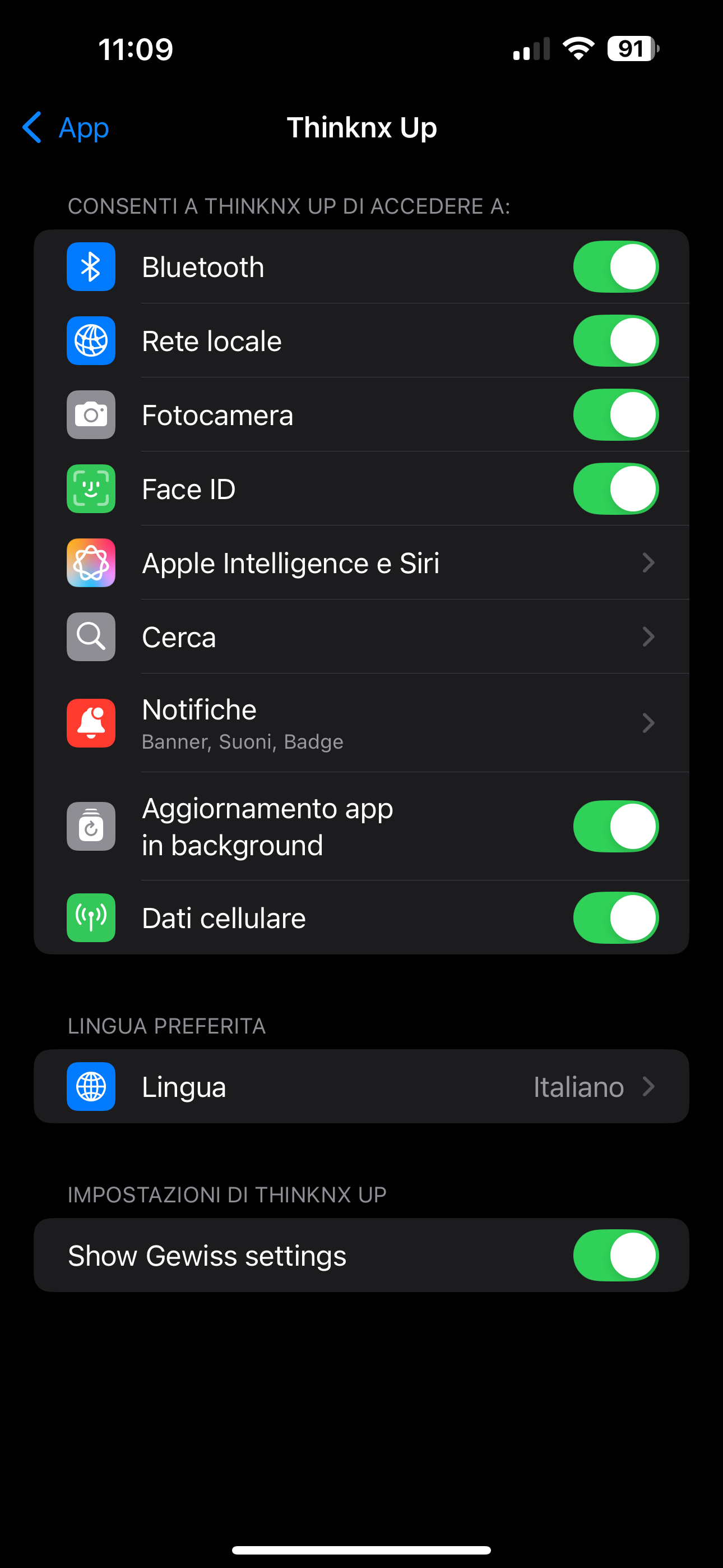Turn off Dati cellulare

point(615,918)
